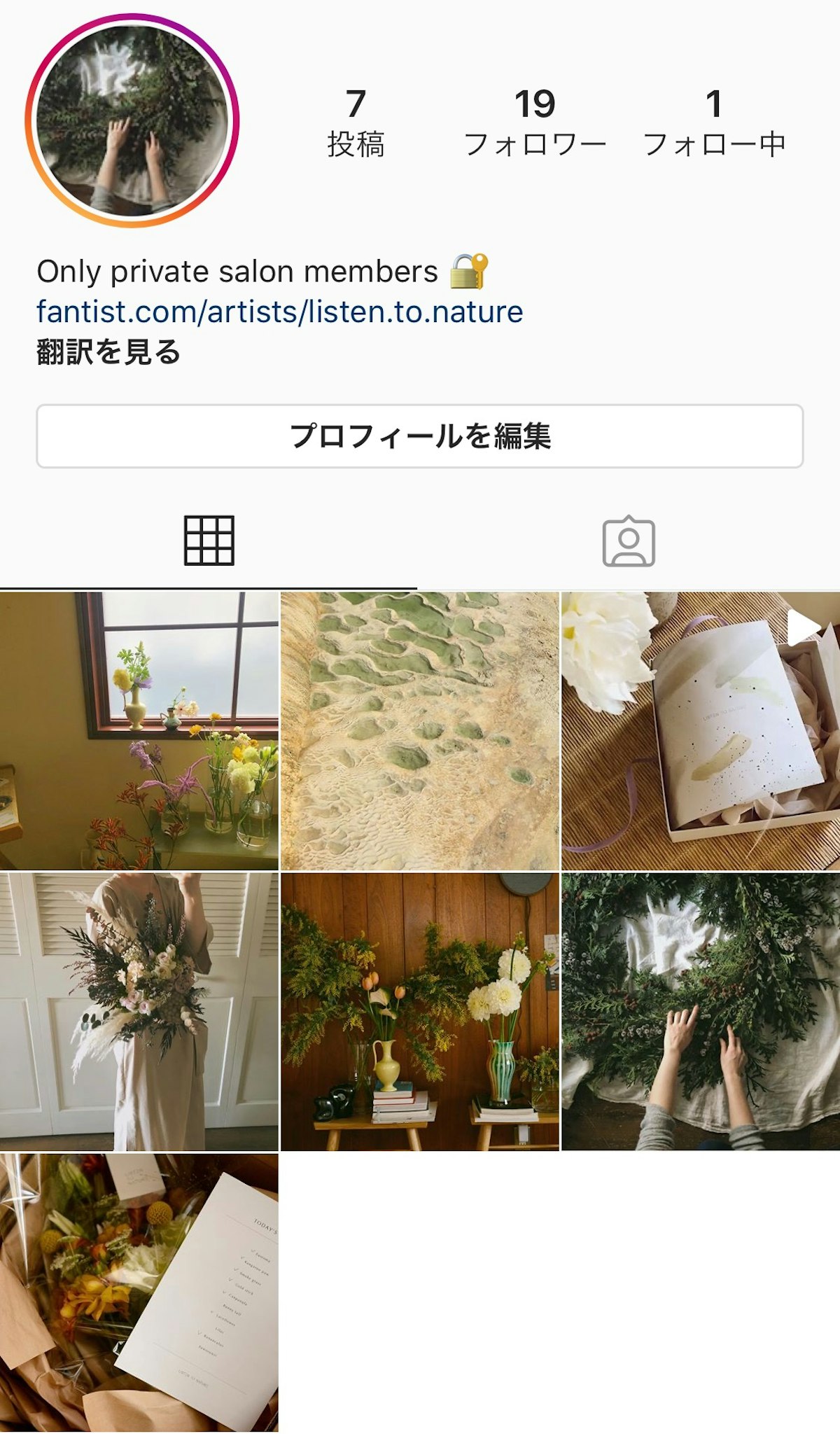Open the wrapped bouquet with card post

tap(139, 1292)
